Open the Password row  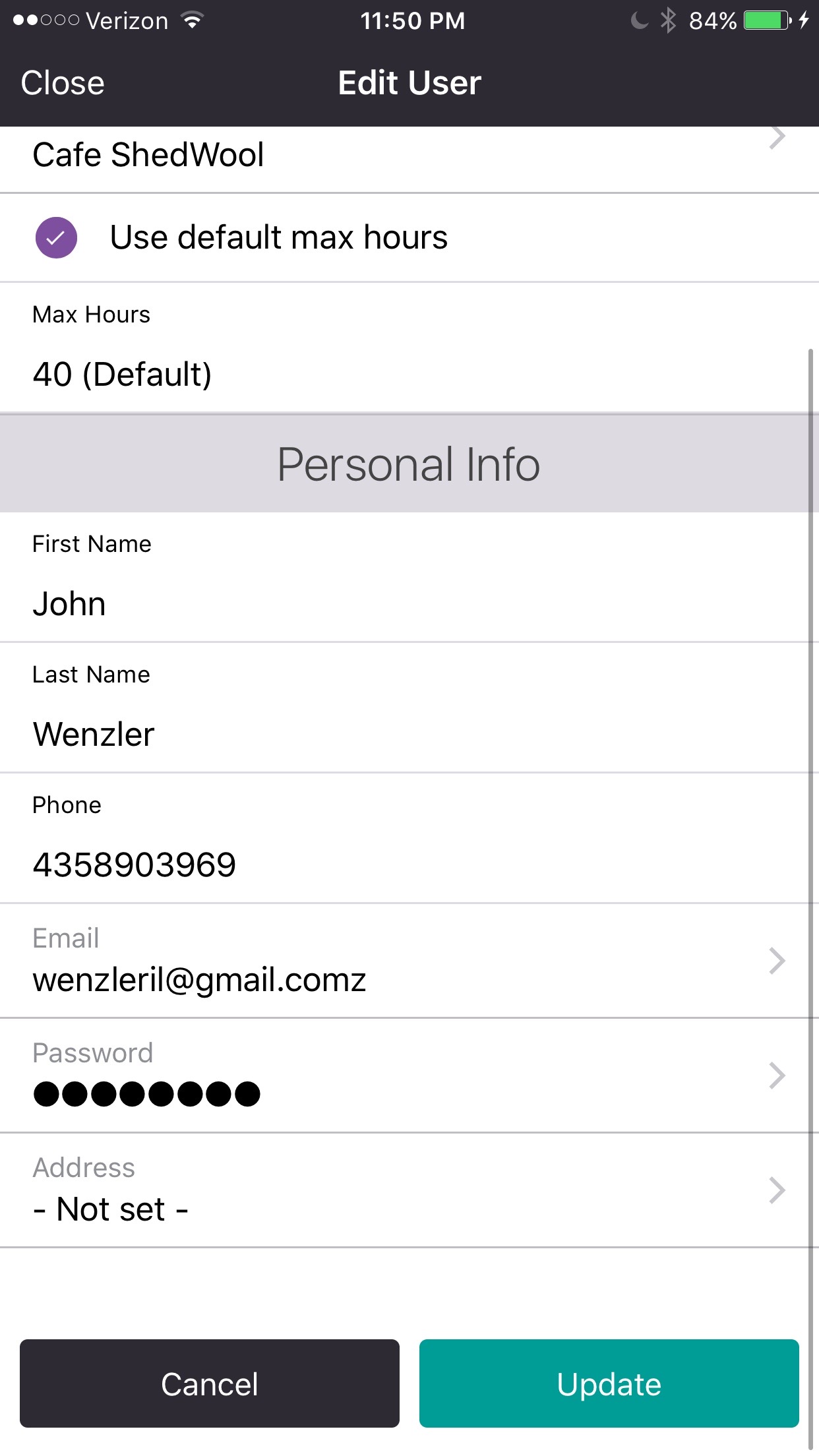(x=409, y=1076)
